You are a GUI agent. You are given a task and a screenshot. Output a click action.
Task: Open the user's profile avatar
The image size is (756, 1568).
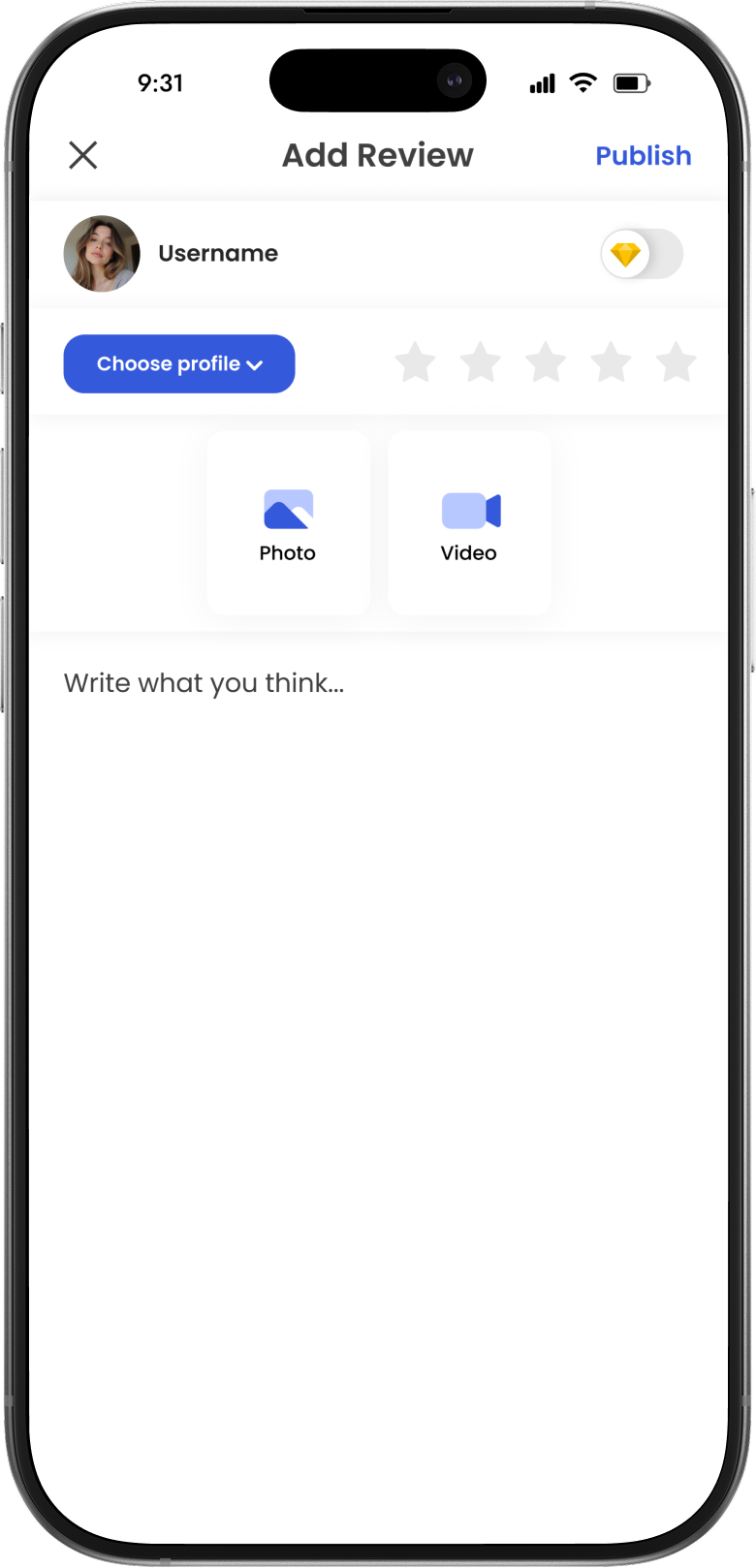tap(102, 254)
